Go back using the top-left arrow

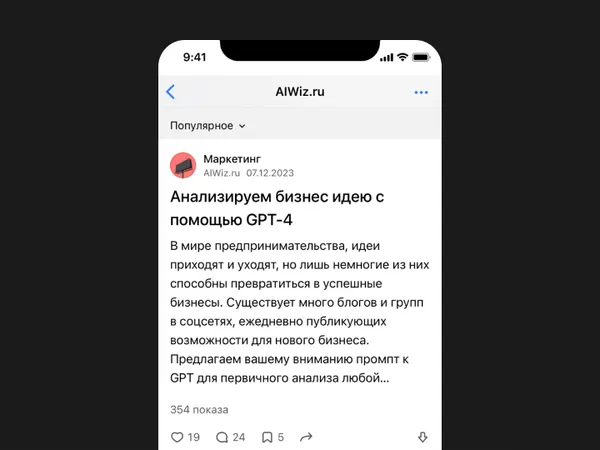click(x=171, y=92)
